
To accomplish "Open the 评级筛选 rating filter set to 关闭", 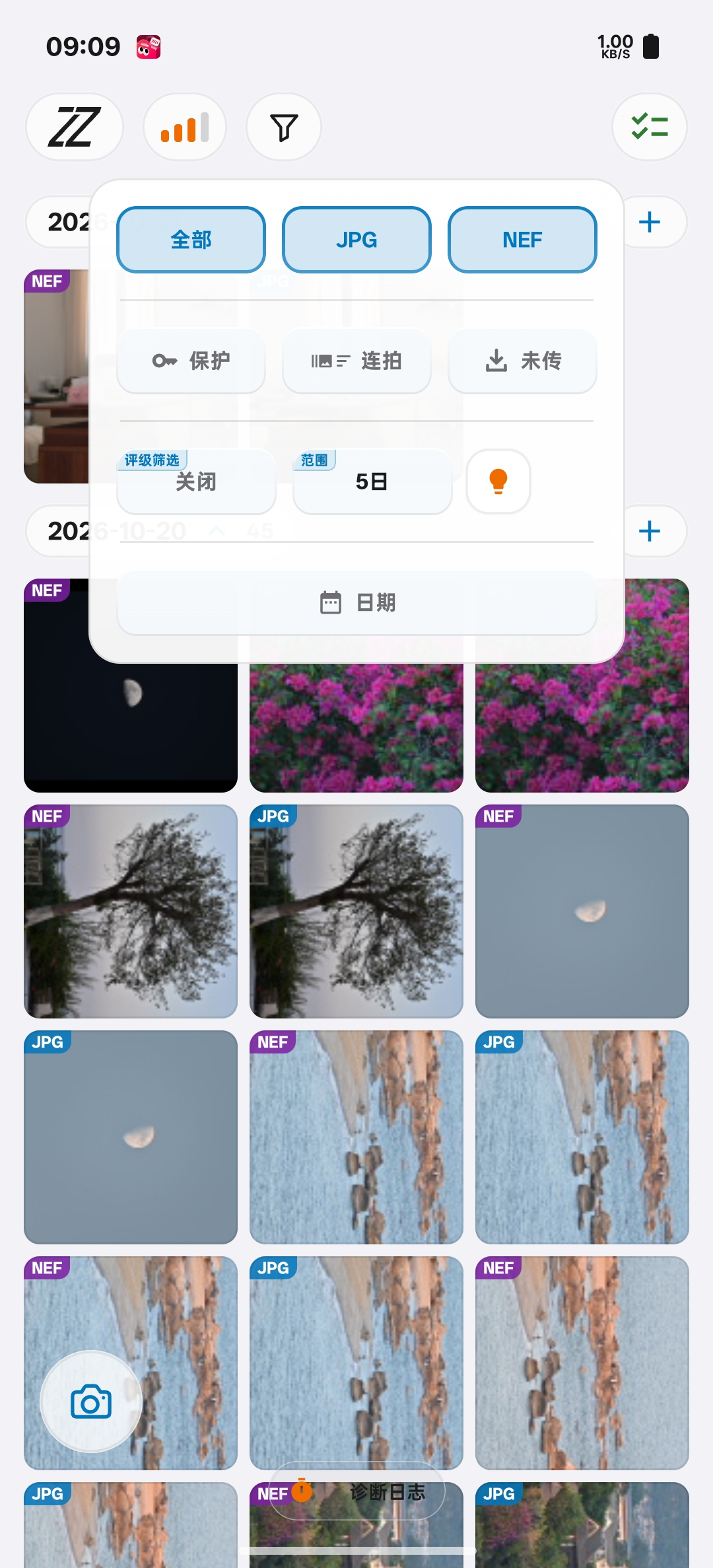I will [196, 481].
